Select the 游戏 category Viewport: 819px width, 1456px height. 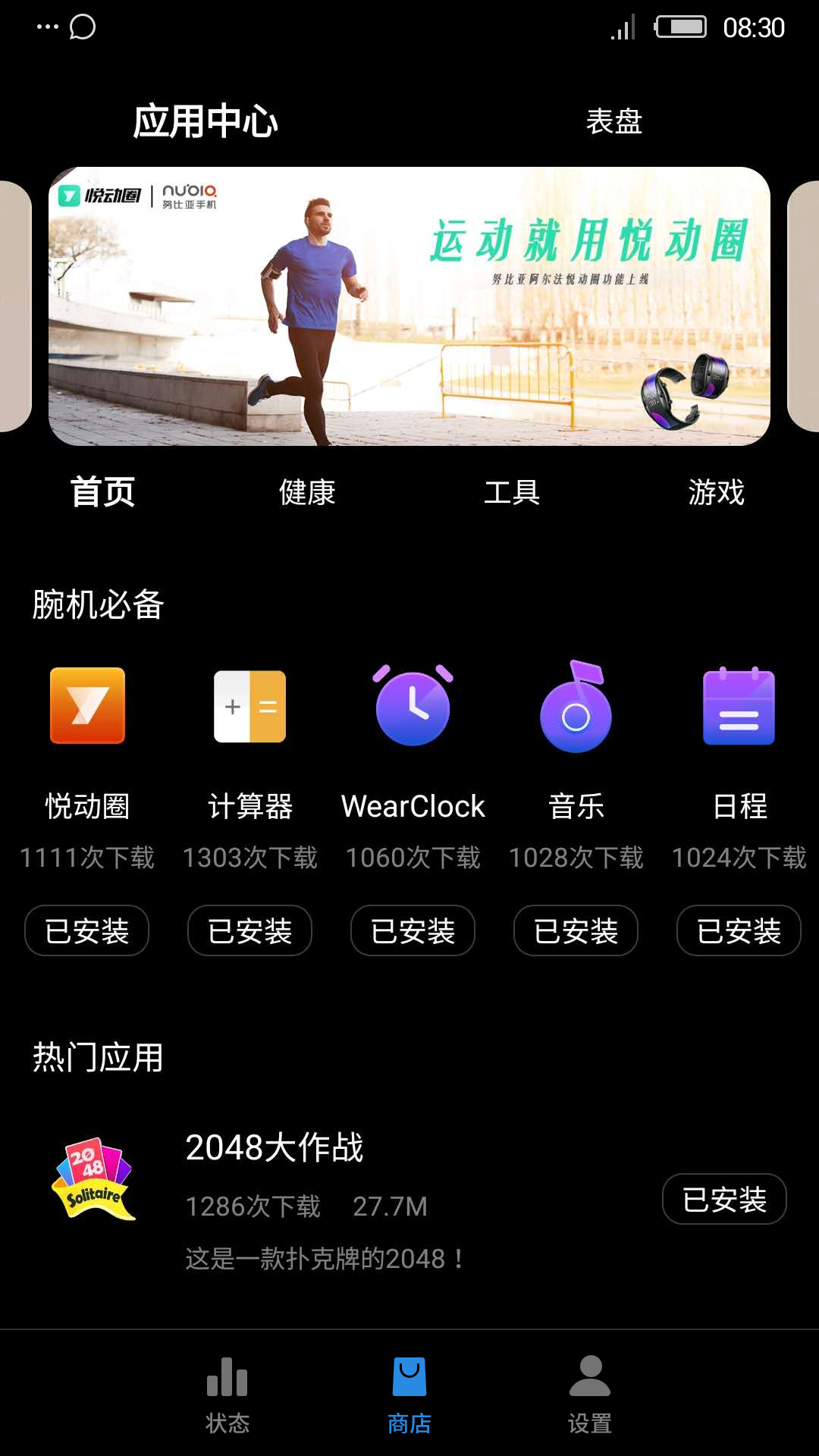(x=717, y=492)
